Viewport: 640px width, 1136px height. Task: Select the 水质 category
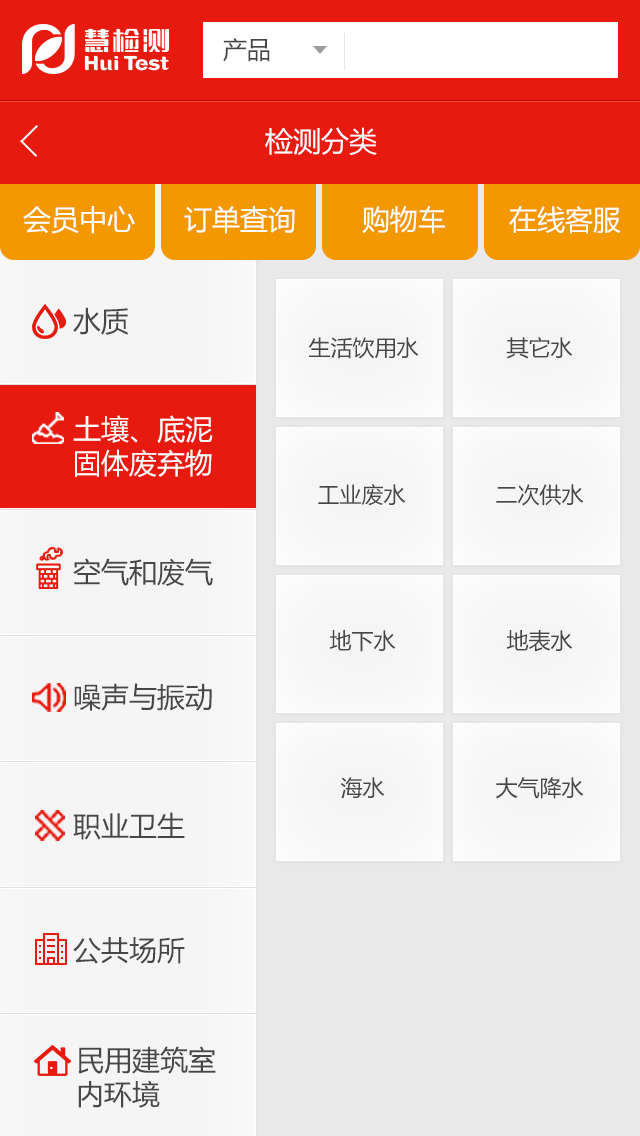pyautogui.click(x=128, y=322)
